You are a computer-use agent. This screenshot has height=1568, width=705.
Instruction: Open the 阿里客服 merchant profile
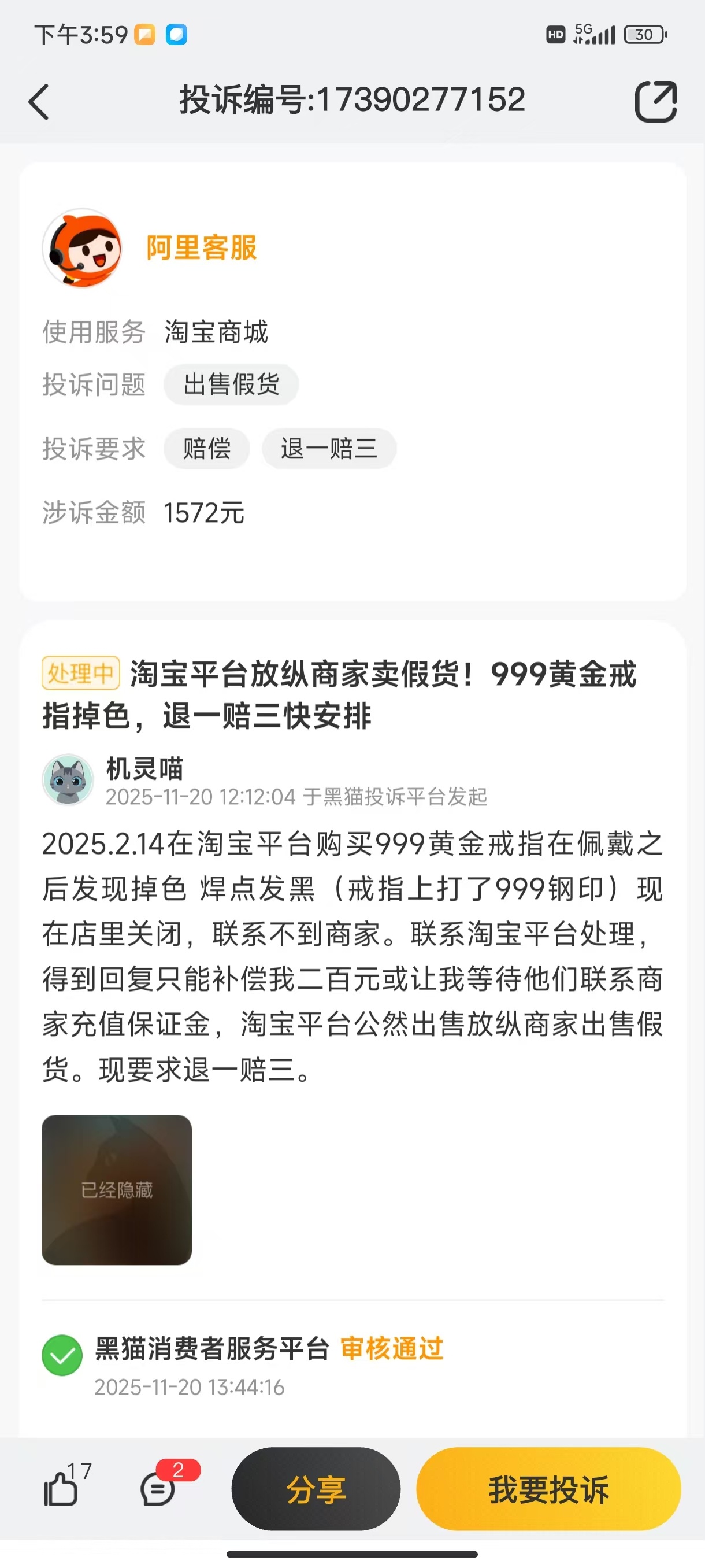pos(201,247)
